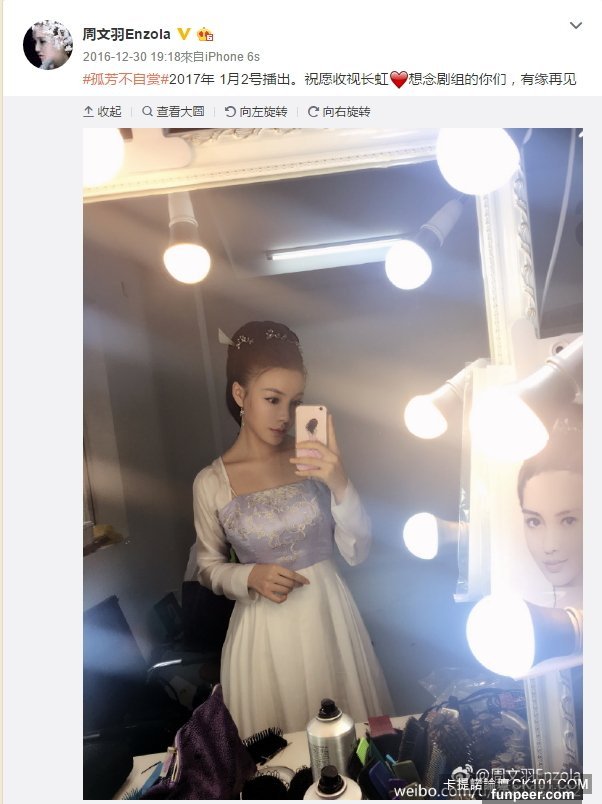The image size is (602, 804).
Task: Expand the post options chevron
Action: (575, 24)
